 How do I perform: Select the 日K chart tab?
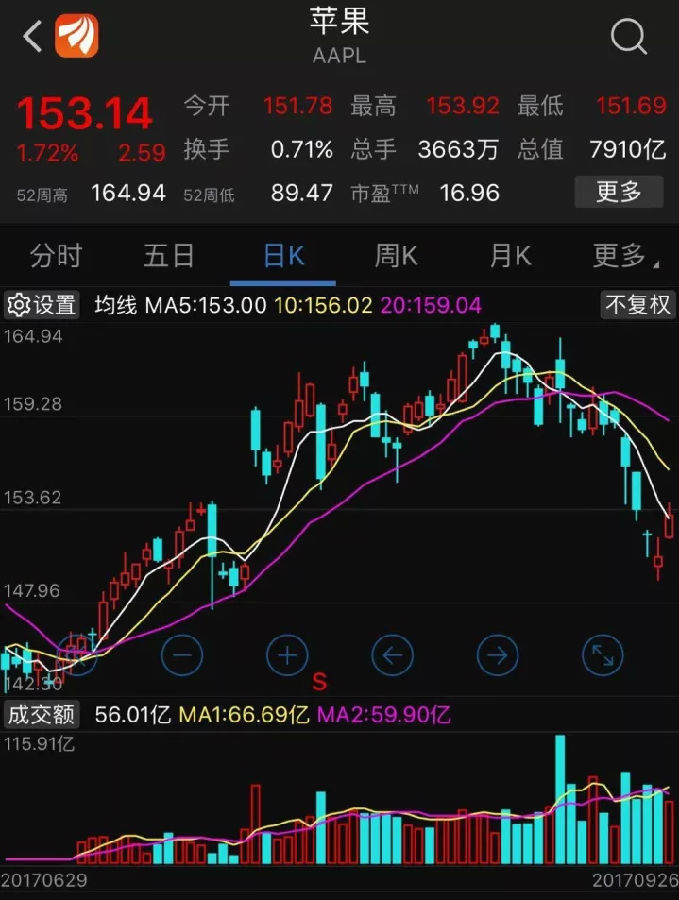click(x=283, y=257)
